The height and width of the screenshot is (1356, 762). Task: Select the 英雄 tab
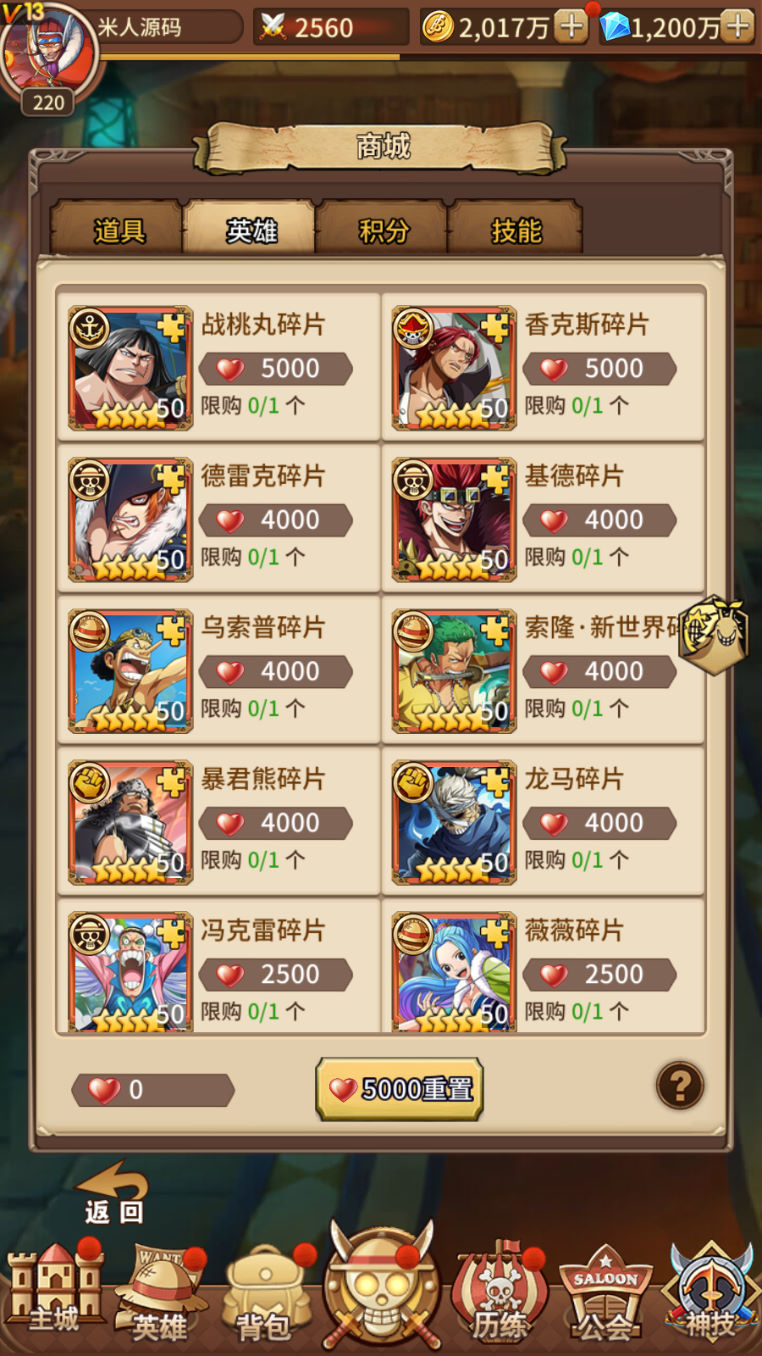(x=250, y=229)
